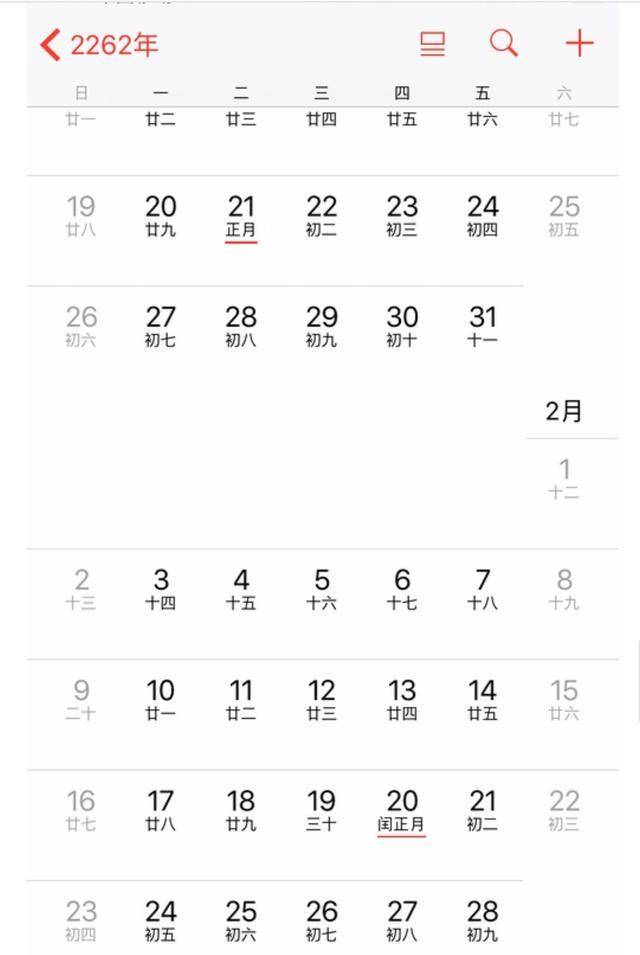The width and height of the screenshot is (640, 955).
Task: Select February 8 marked 十九
Action: point(564,588)
